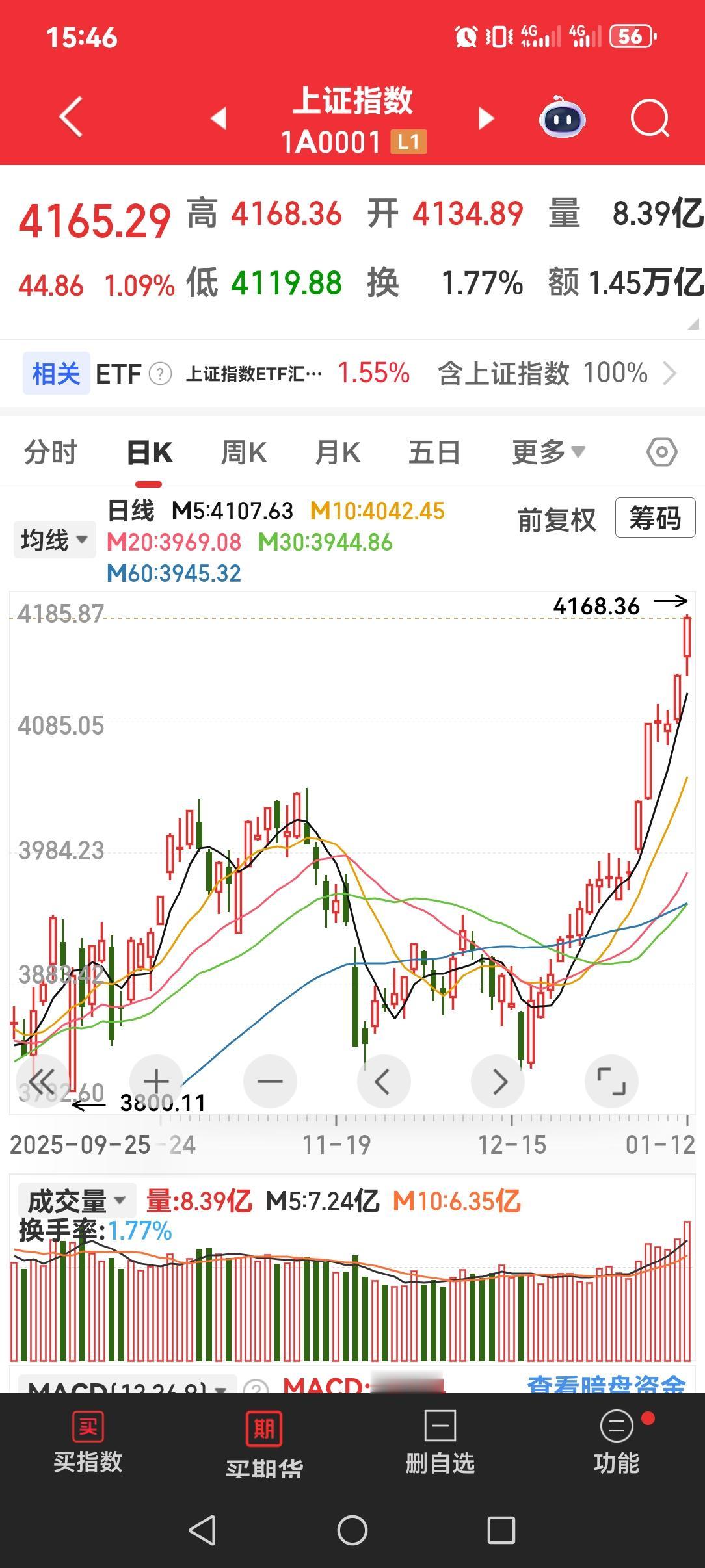Expand the K-line chart to fullscreen
This screenshot has width=705, height=1568.
click(610, 1081)
